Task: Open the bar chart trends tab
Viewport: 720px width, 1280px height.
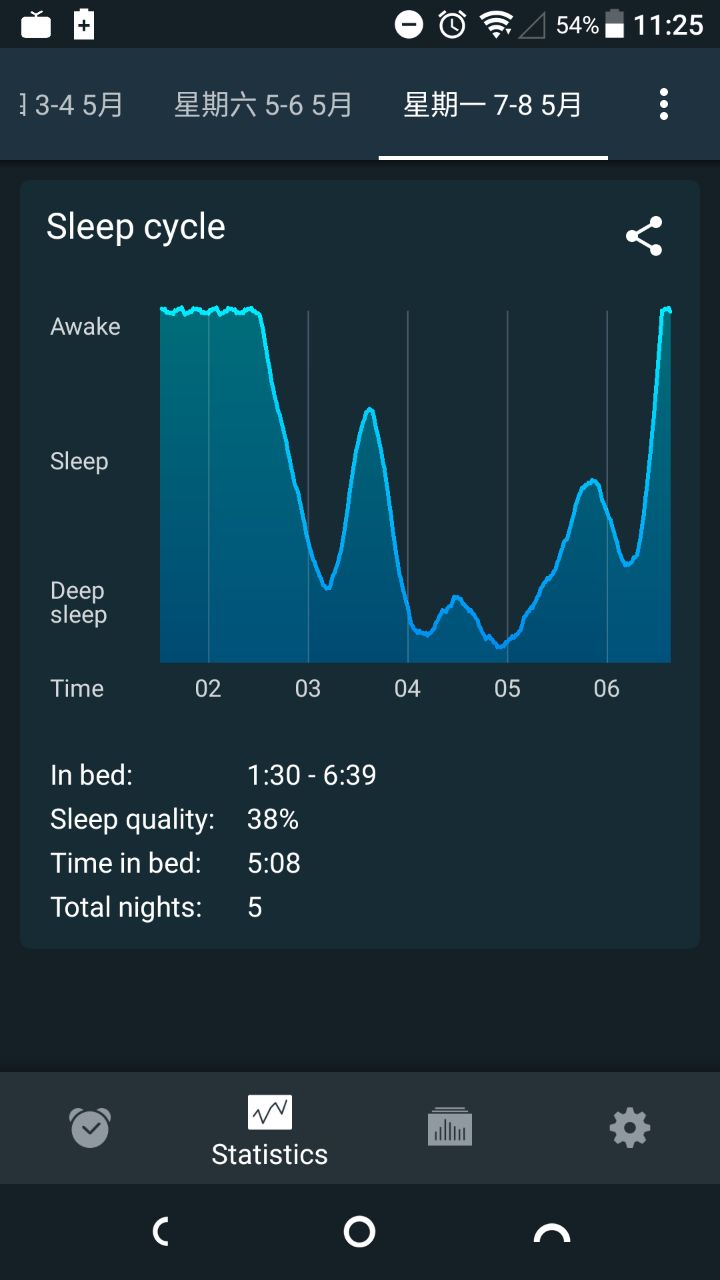Action: click(450, 1128)
